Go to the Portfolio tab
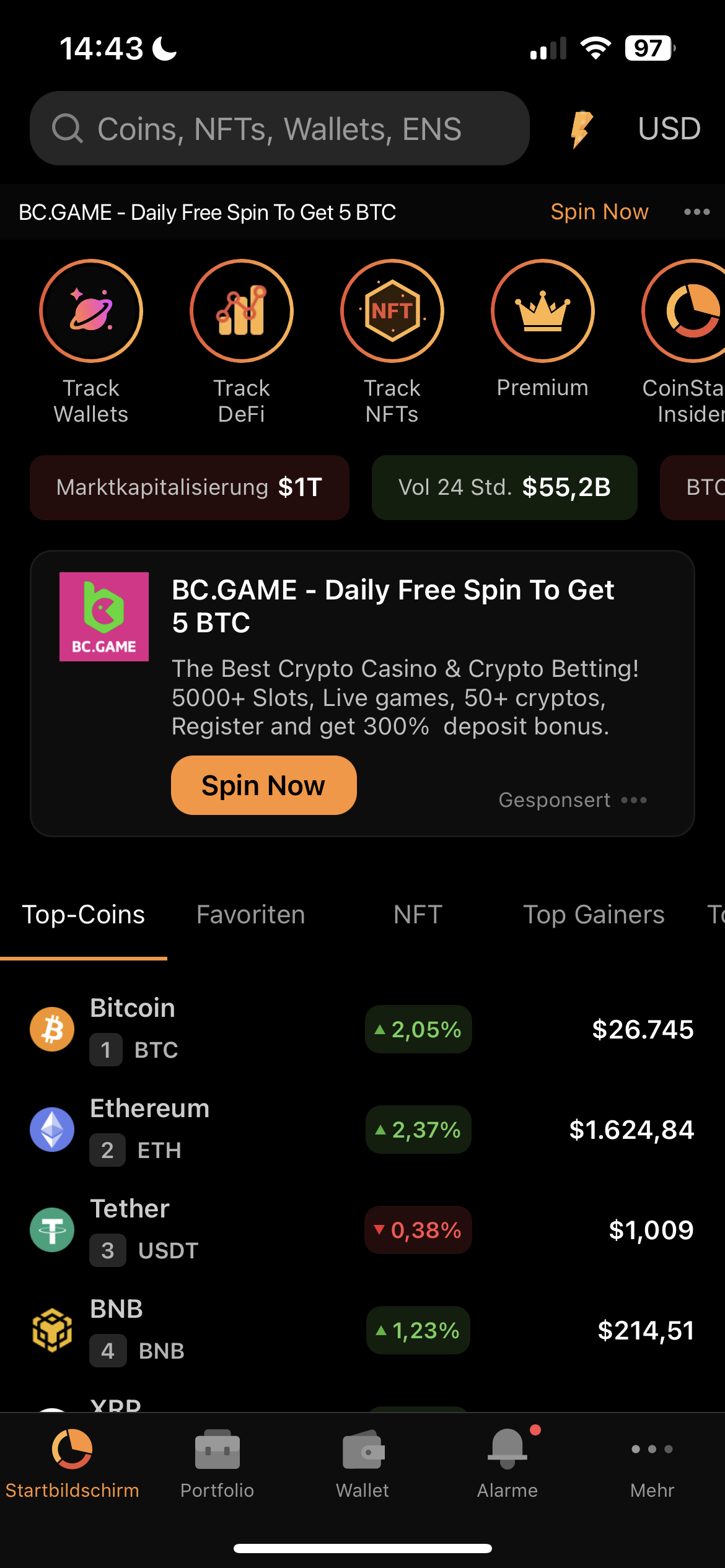The image size is (725, 1568). click(x=217, y=1463)
